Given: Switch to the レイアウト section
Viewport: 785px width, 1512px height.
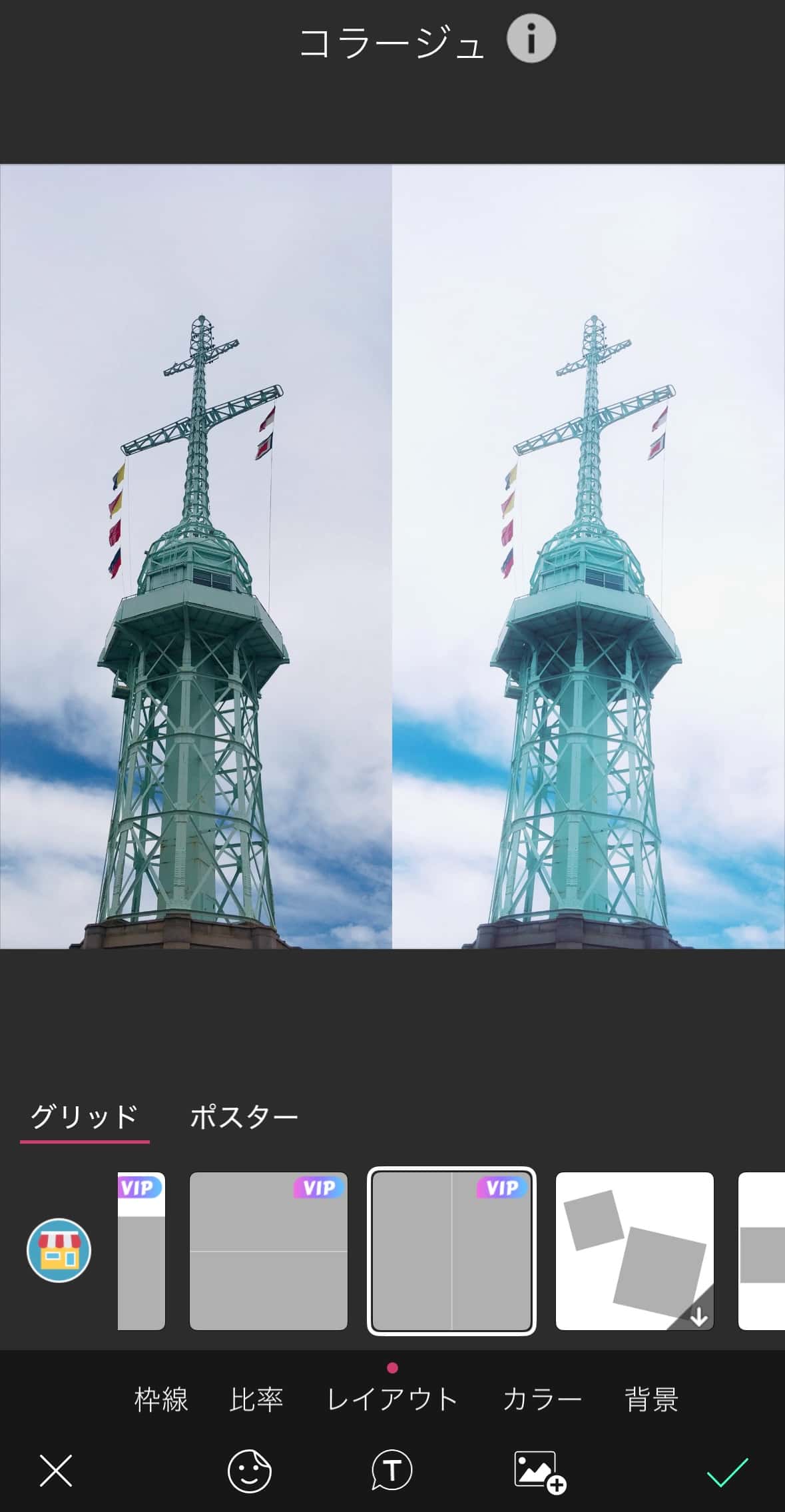Looking at the screenshot, I should point(392,1399).
